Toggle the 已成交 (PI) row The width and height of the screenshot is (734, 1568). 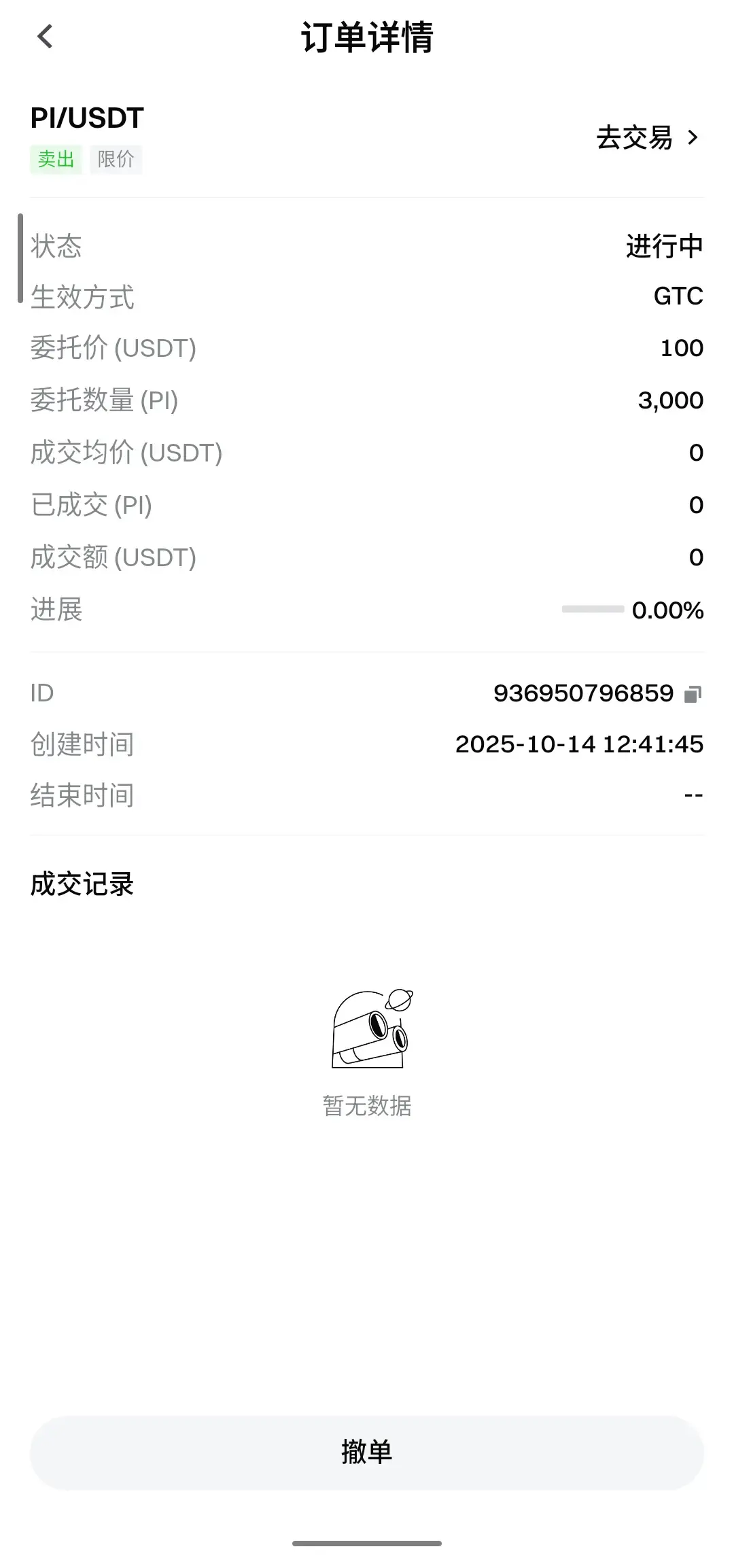tap(367, 505)
